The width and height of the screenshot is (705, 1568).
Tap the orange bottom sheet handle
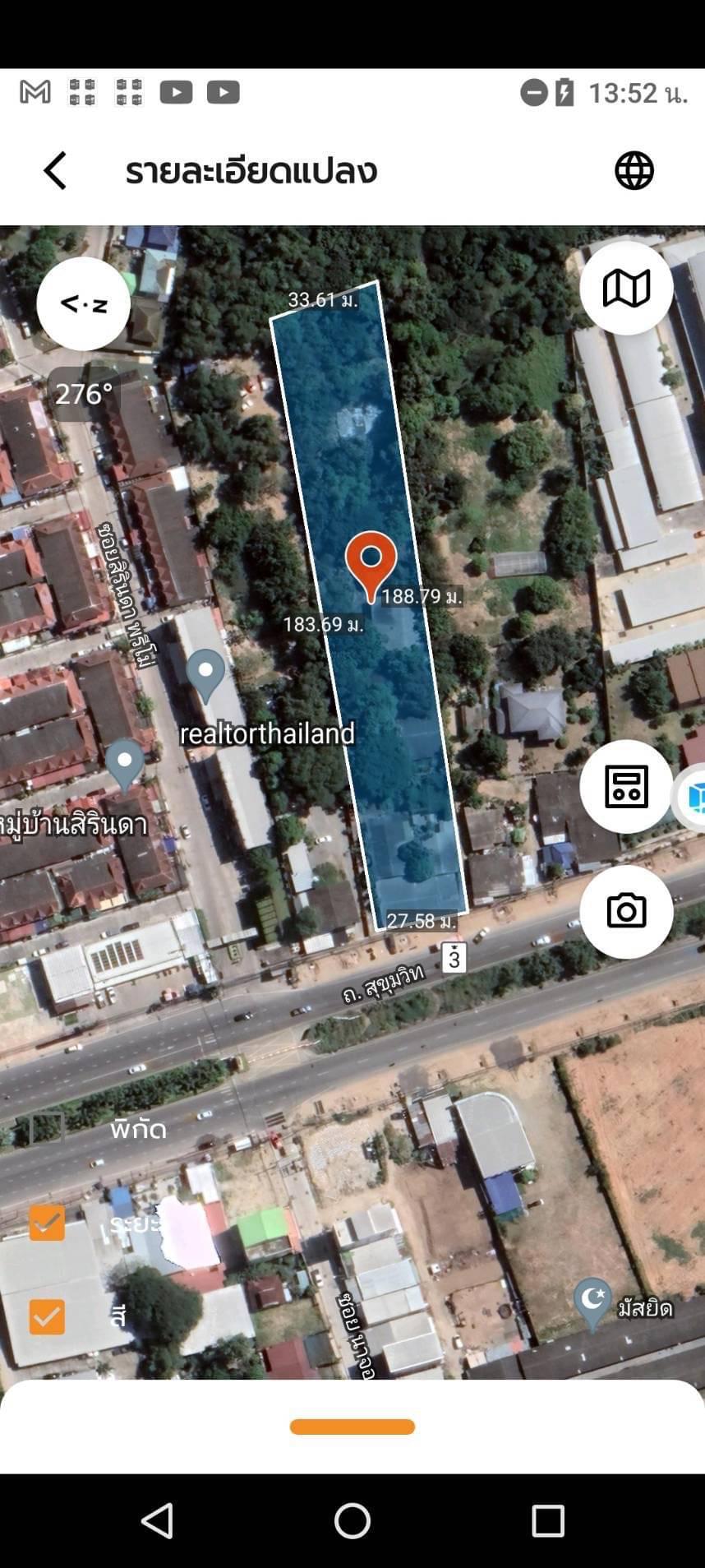pos(352,1427)
